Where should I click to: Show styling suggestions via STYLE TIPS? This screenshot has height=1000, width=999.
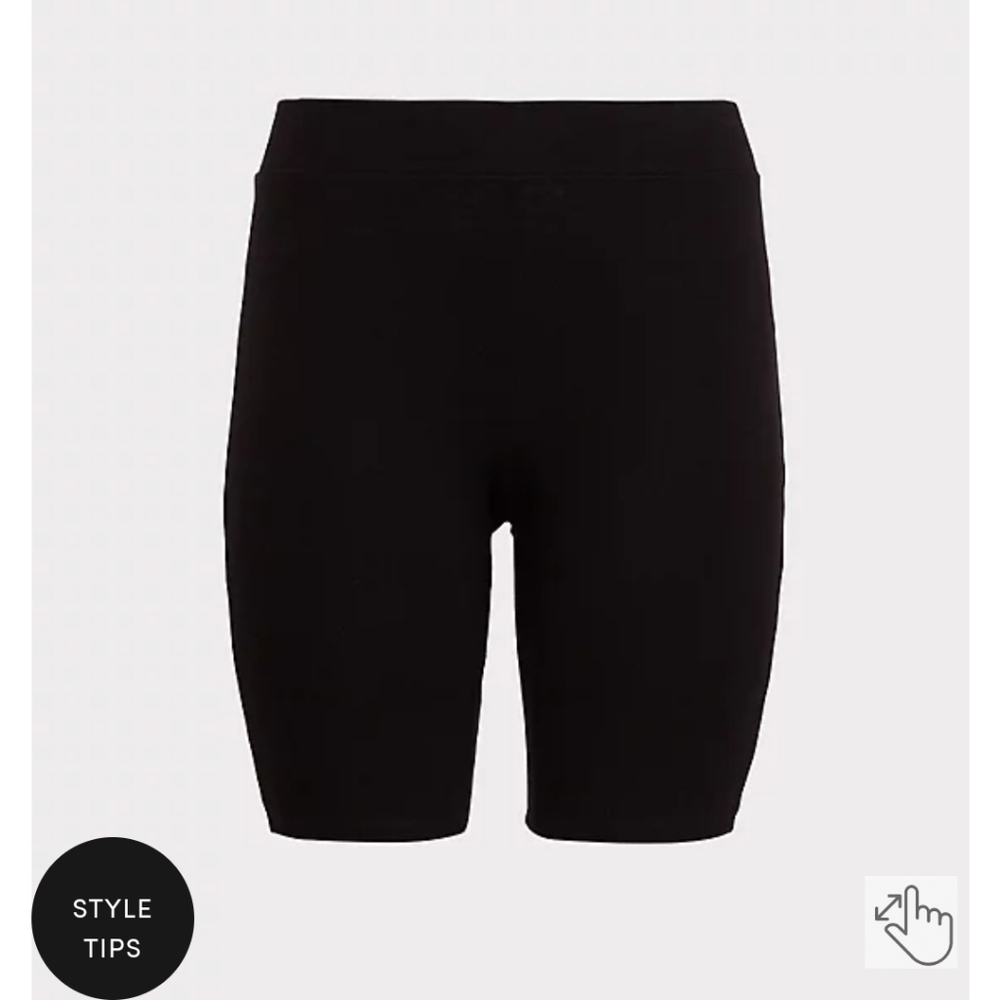point(112,922)
